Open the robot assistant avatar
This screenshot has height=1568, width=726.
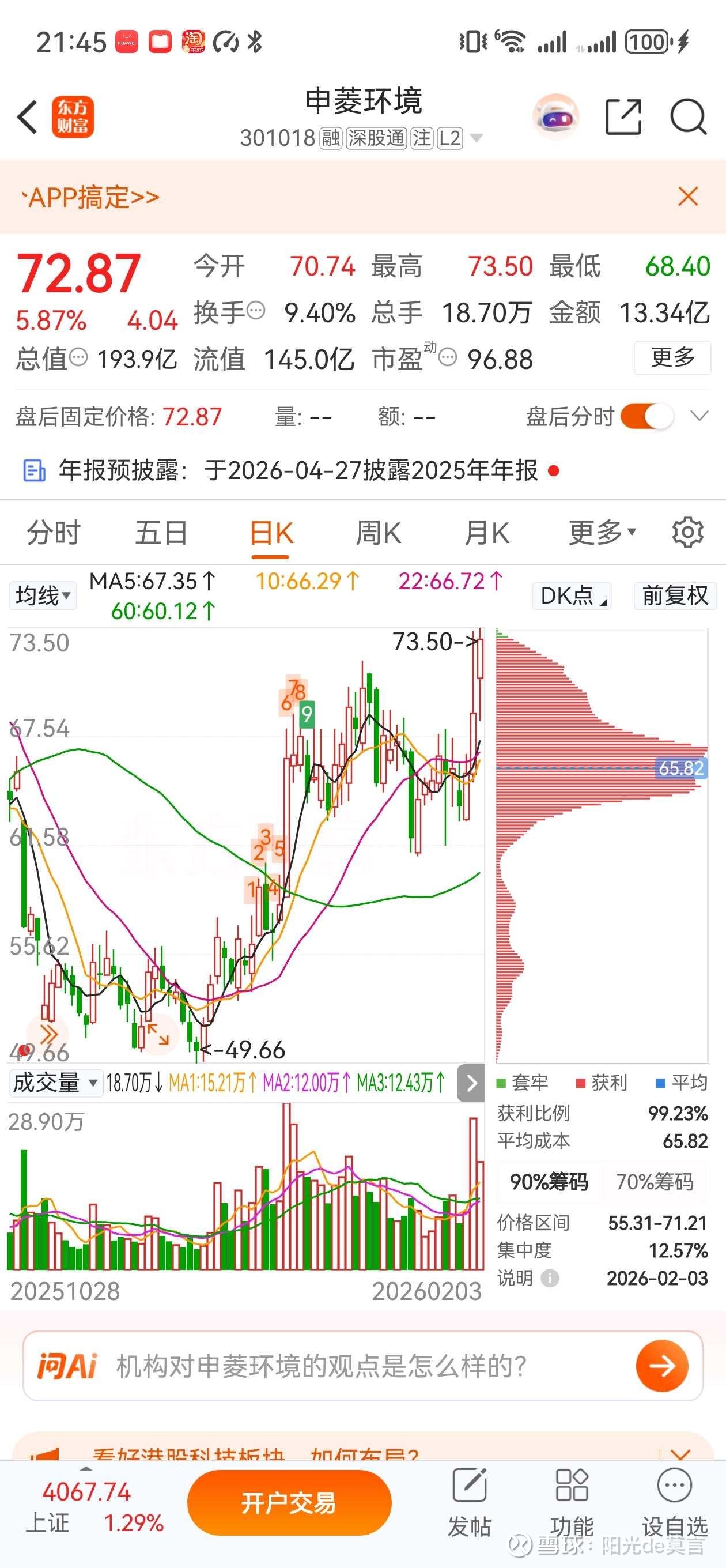(x=555, y=116)
